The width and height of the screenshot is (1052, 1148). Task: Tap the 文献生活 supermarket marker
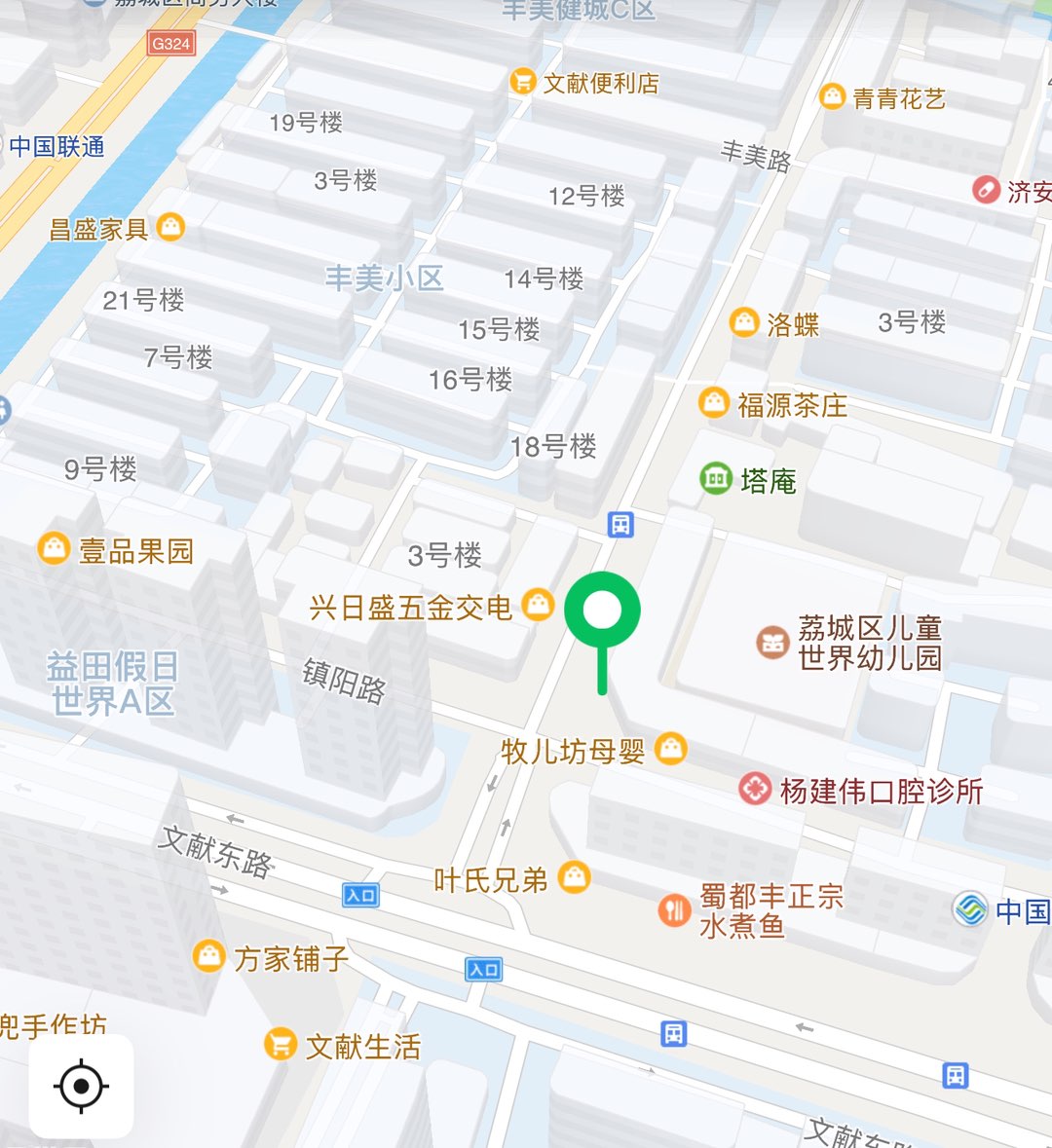click(281, 1045)
